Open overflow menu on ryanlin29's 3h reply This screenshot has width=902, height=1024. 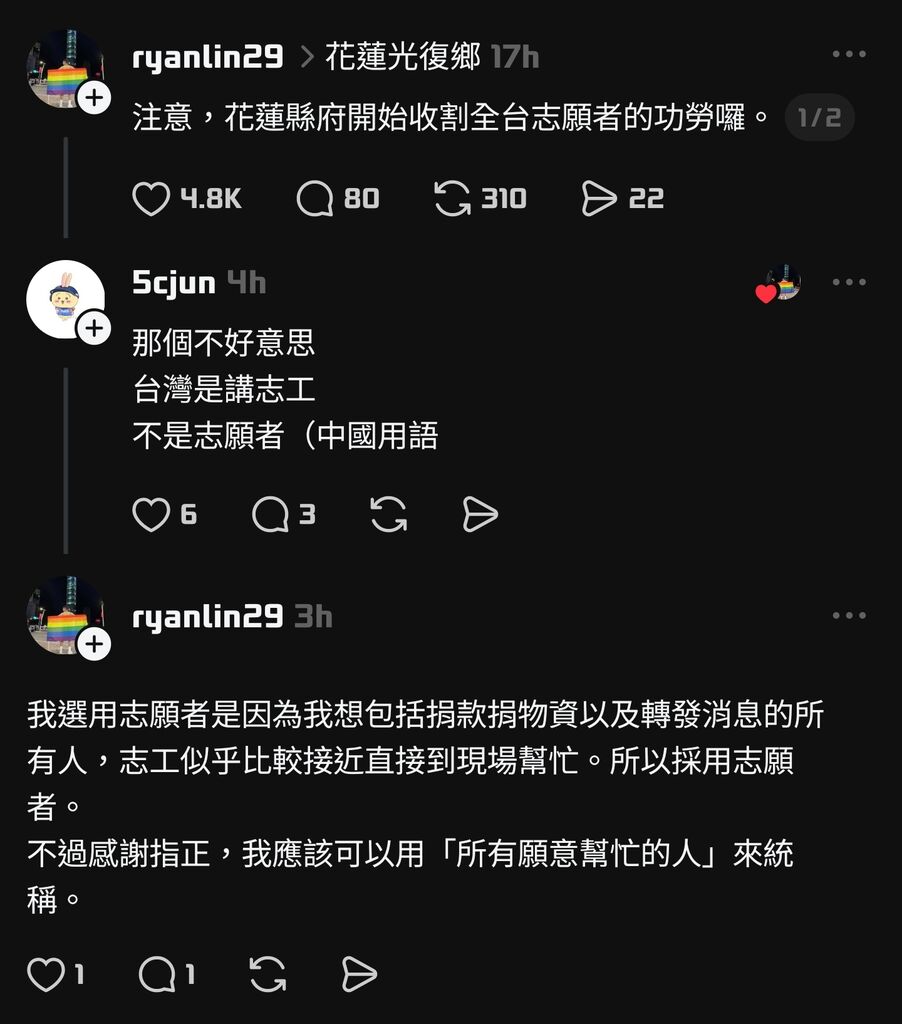[848, 616]
